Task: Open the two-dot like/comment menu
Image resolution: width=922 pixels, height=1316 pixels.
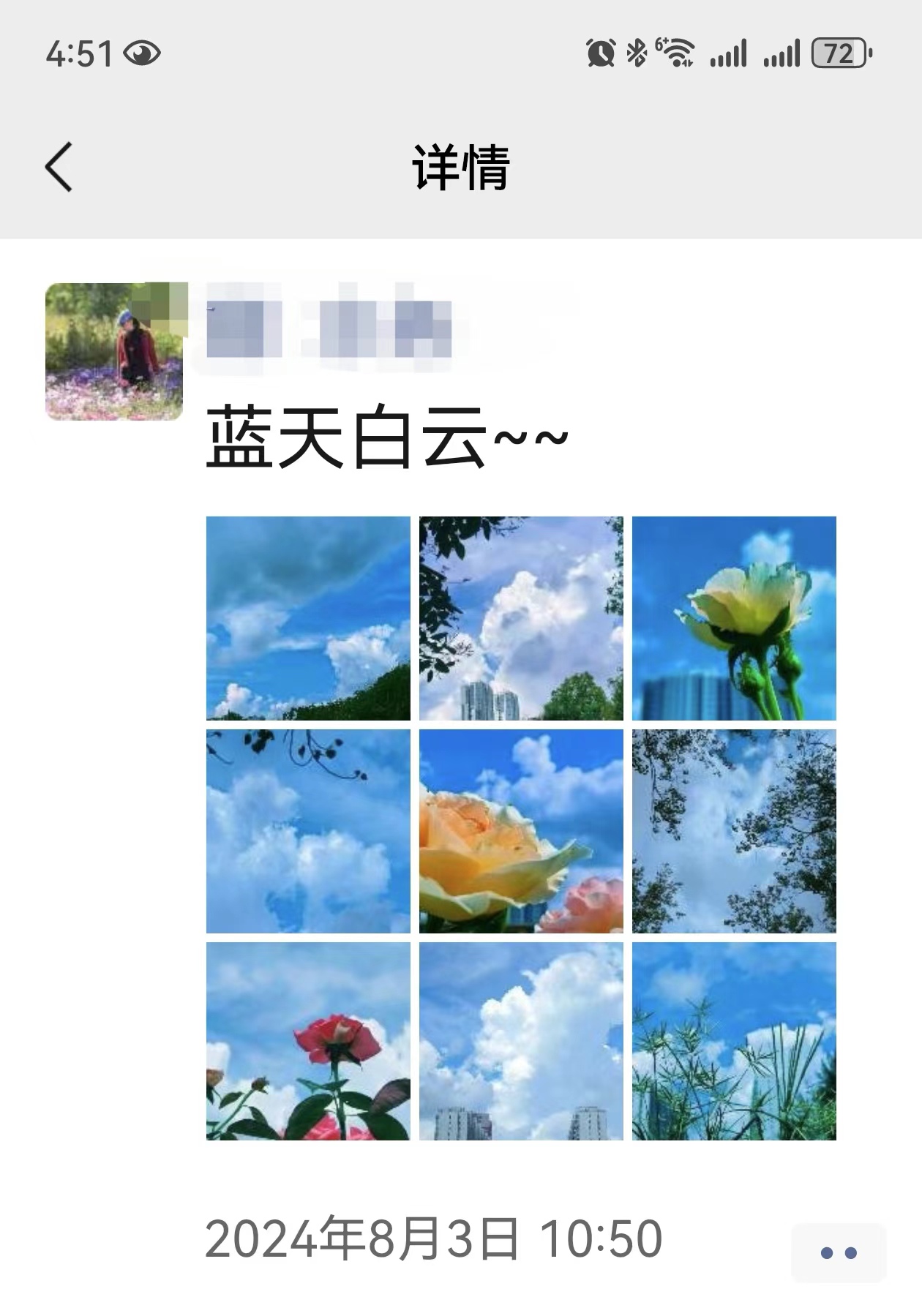Action: pos(839,1252)
